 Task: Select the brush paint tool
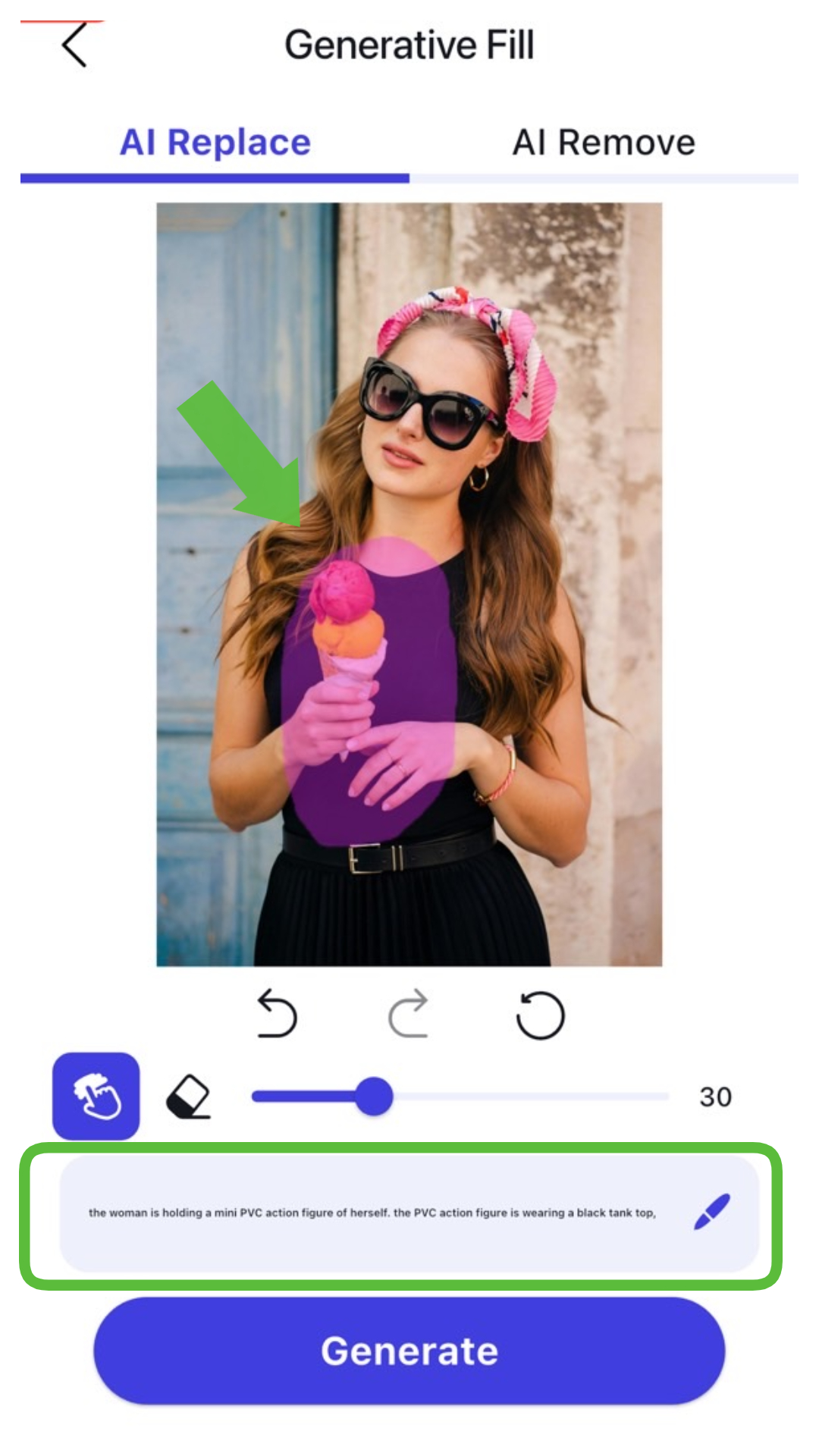pyautogui.click(x=96, y=1096)
